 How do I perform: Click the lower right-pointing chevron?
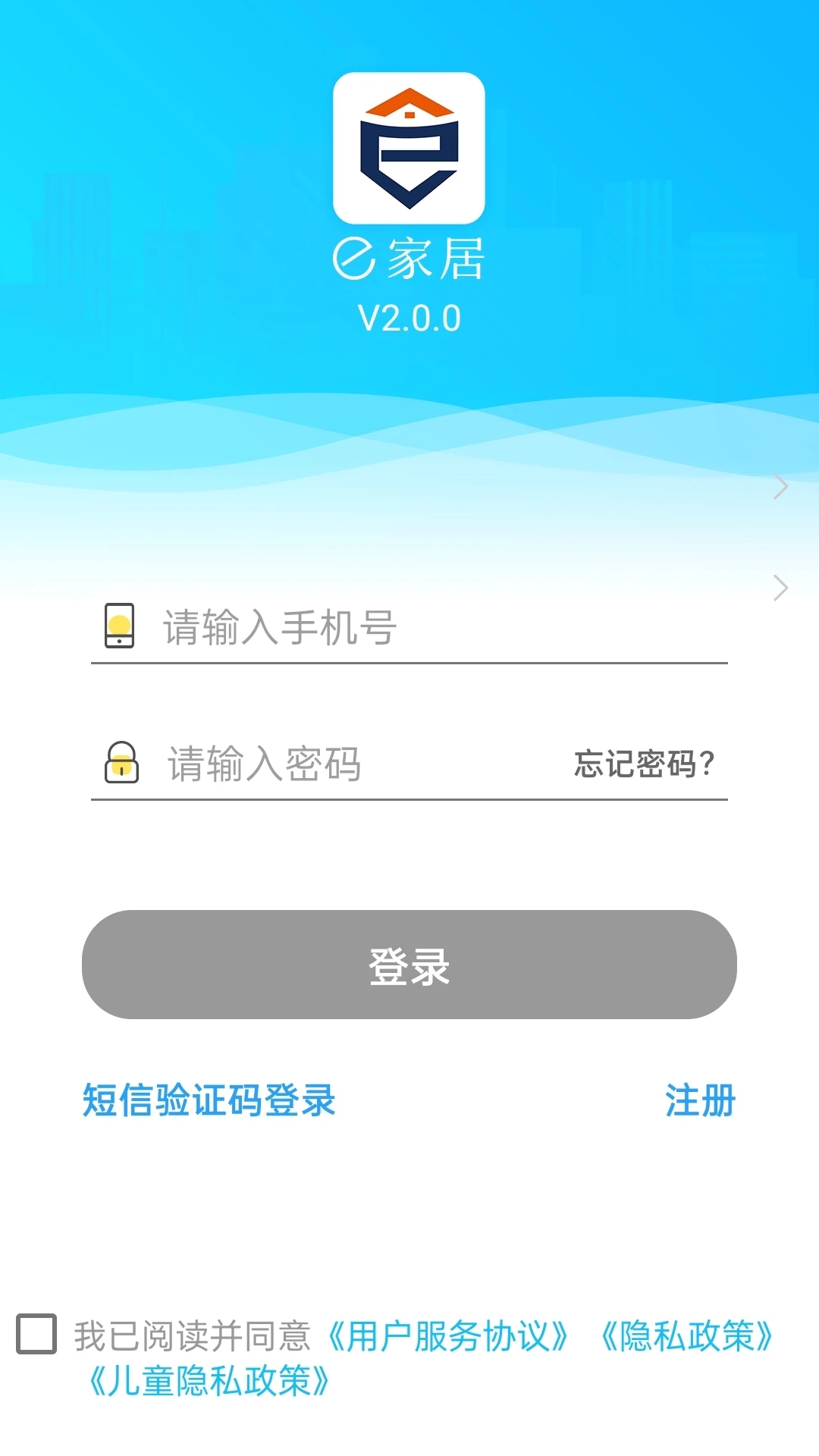(780, 588)
